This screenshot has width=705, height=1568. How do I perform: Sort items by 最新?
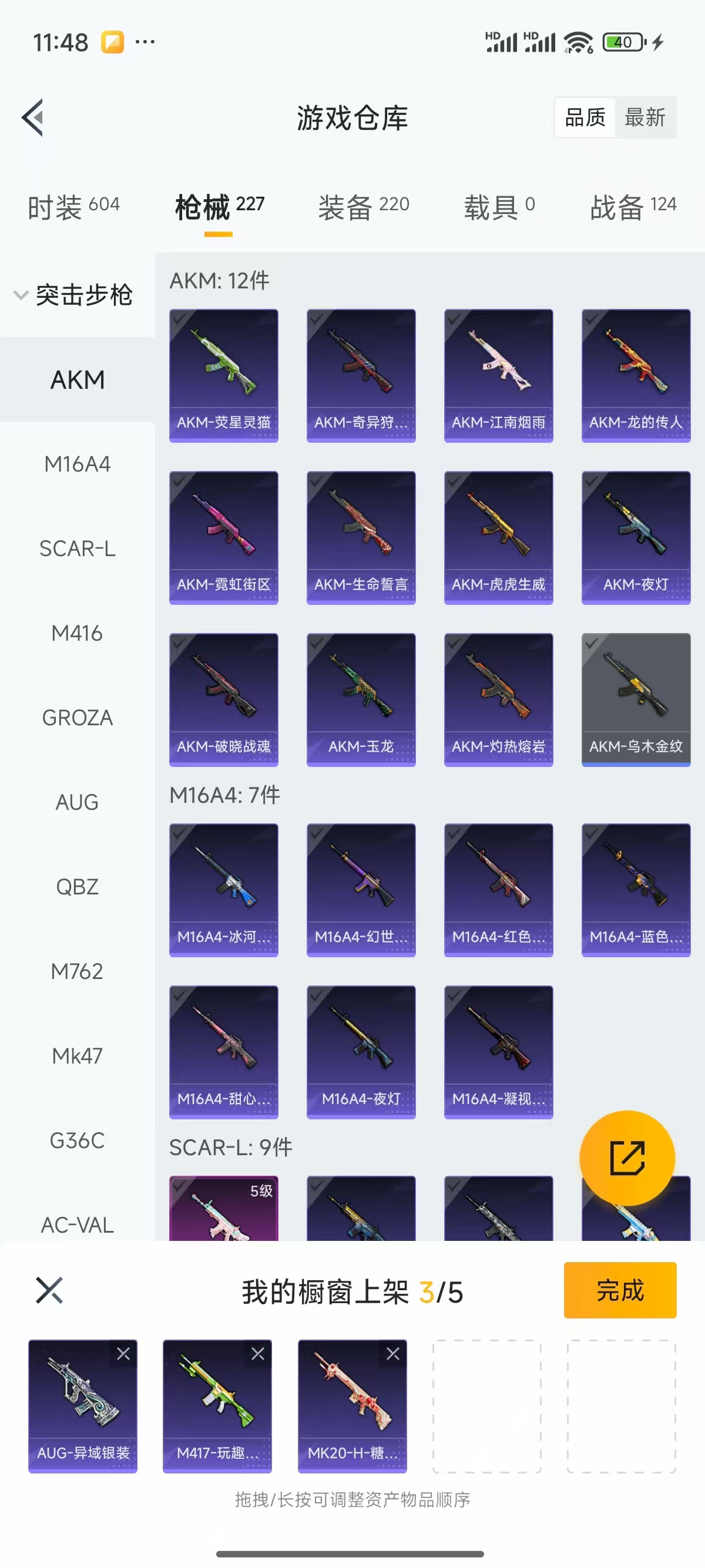(x=644, y=117)
